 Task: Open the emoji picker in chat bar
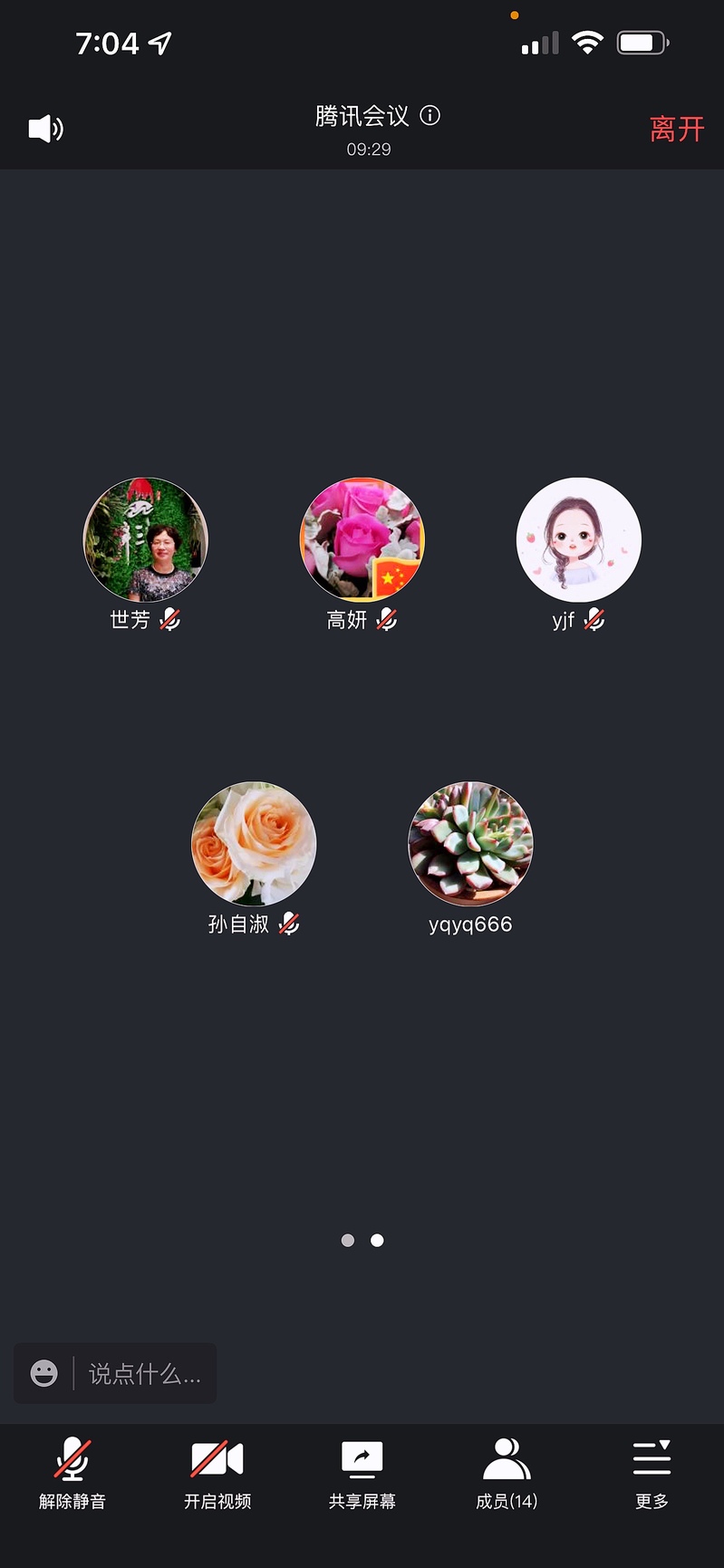pyautogui.click(x=43, y=1373)
